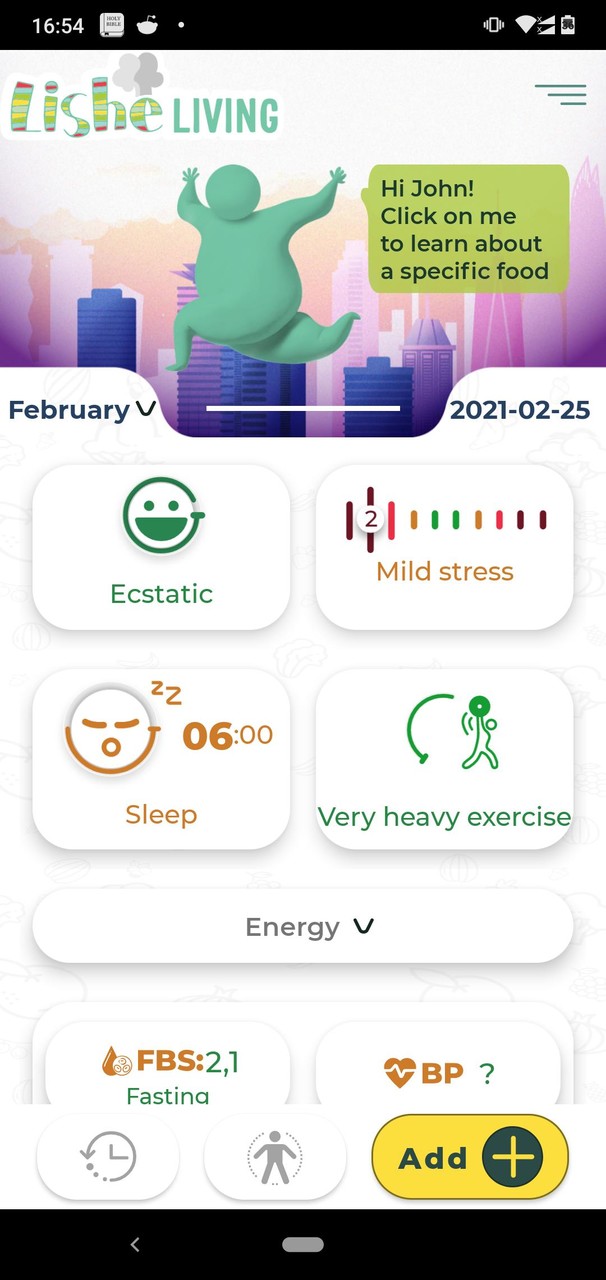Go back using the system back arrow
Screen dimensions: 606x1280
[x=135, y=1245]
